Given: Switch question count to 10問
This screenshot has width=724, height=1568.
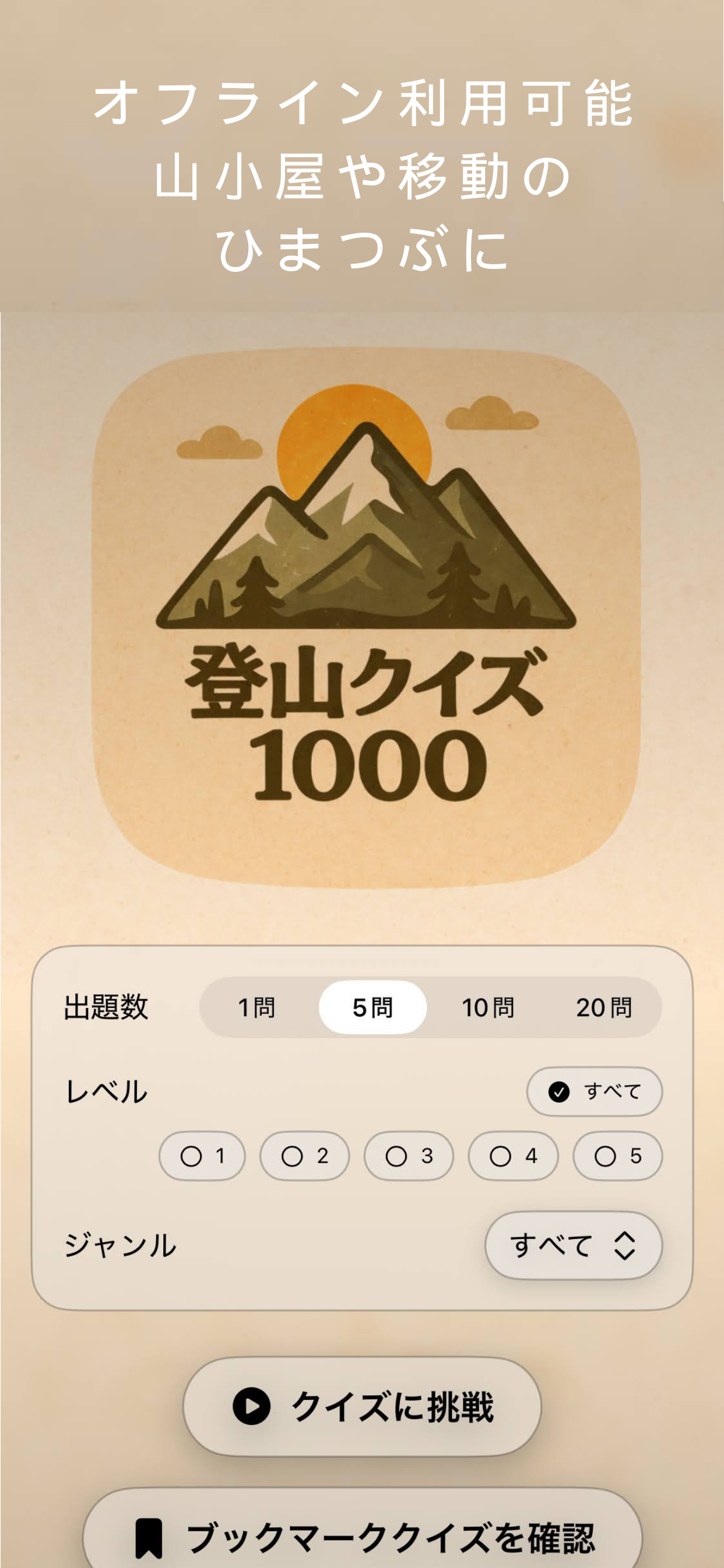Looking at the screenshot, I should (490, 1007).
